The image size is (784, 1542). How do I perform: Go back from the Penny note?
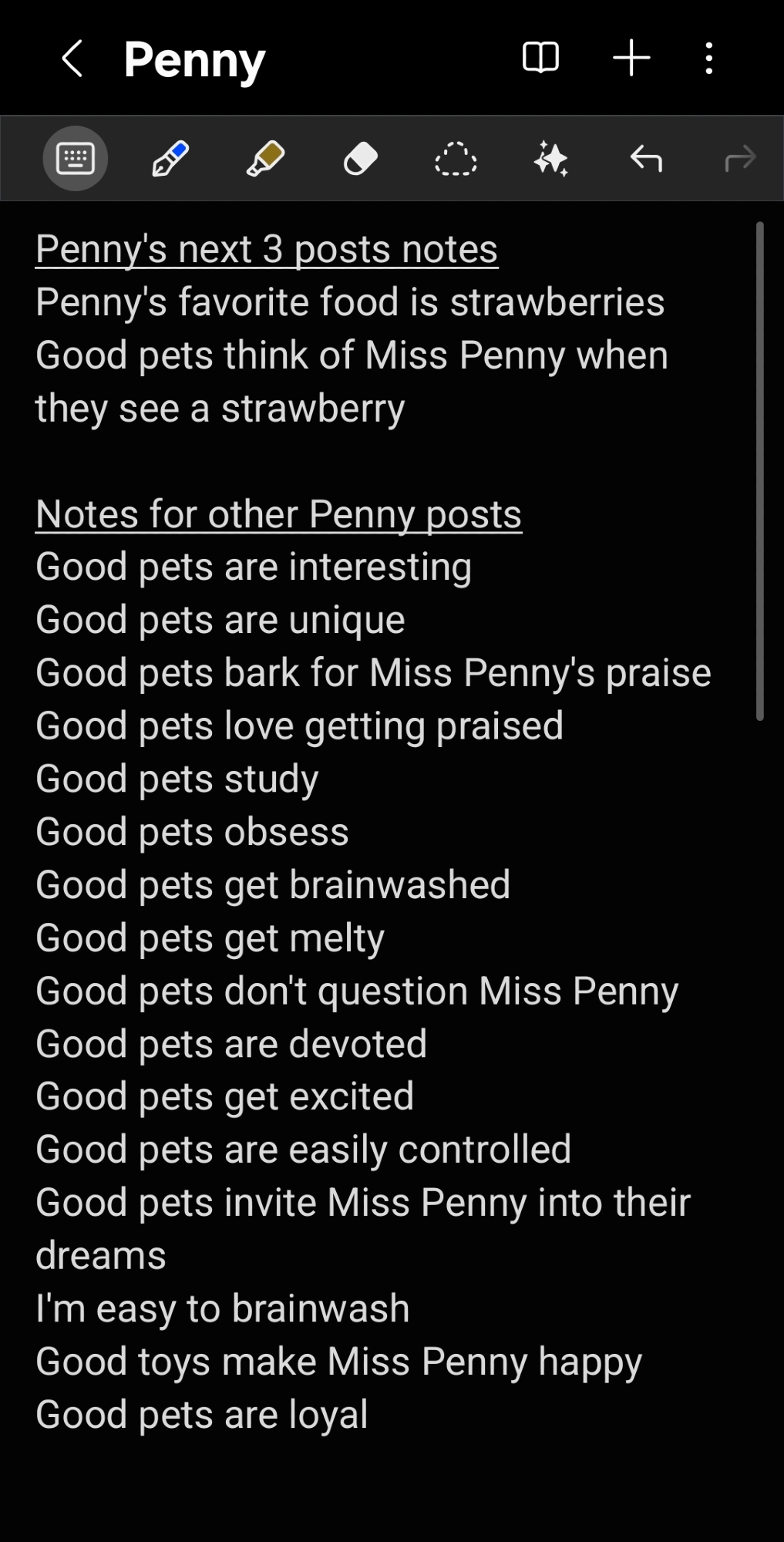point(72,59)
